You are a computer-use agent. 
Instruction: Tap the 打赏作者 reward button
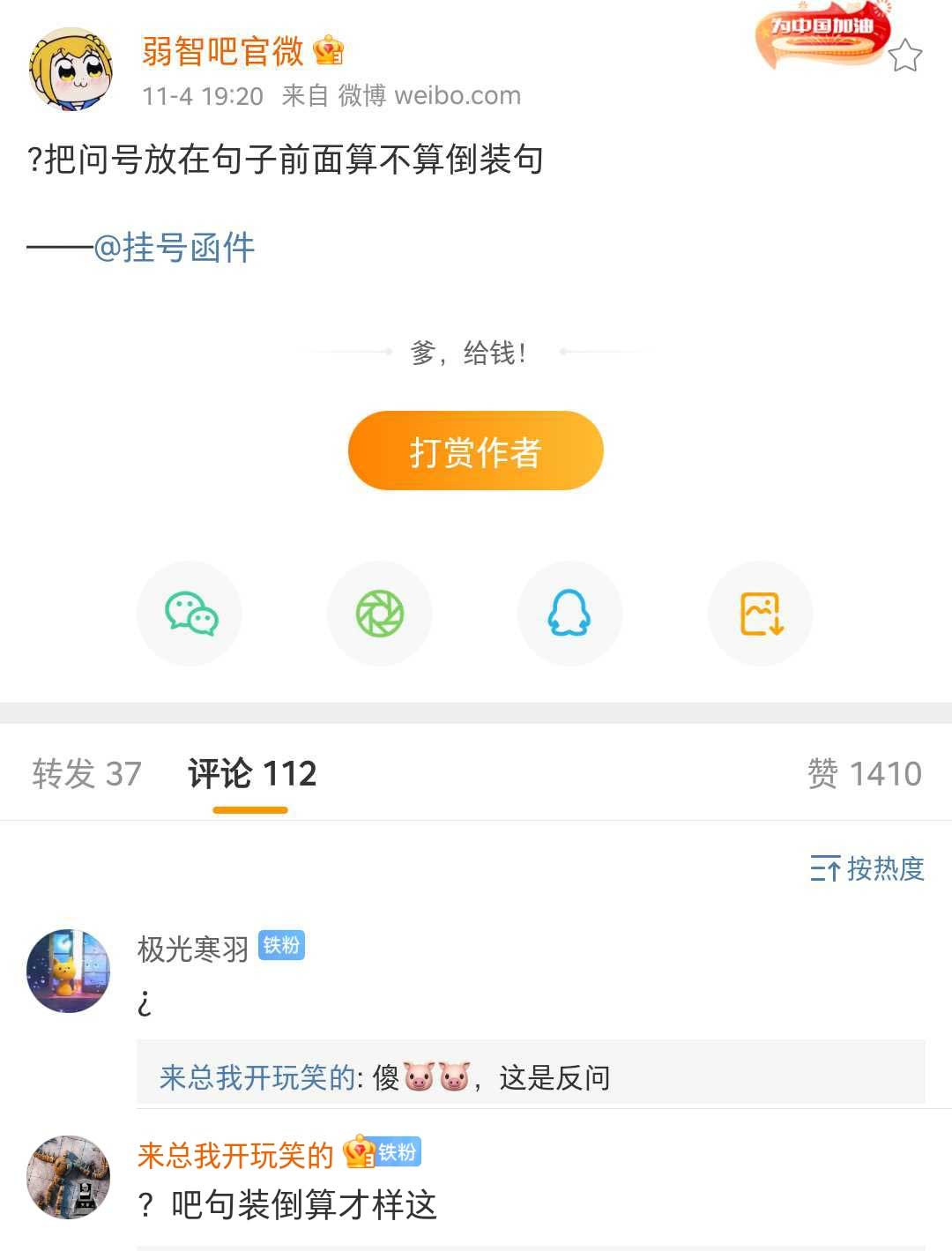(x=475, y=451)
